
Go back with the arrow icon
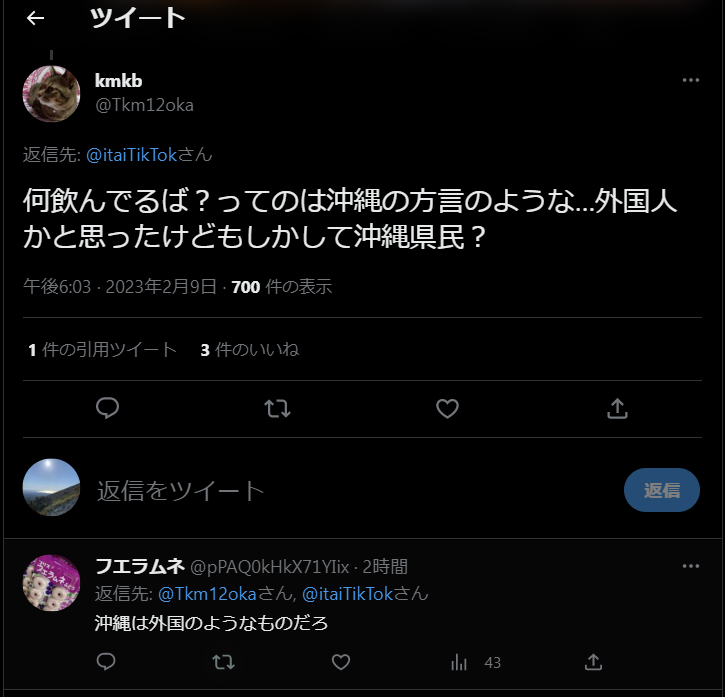click(35, 18)
